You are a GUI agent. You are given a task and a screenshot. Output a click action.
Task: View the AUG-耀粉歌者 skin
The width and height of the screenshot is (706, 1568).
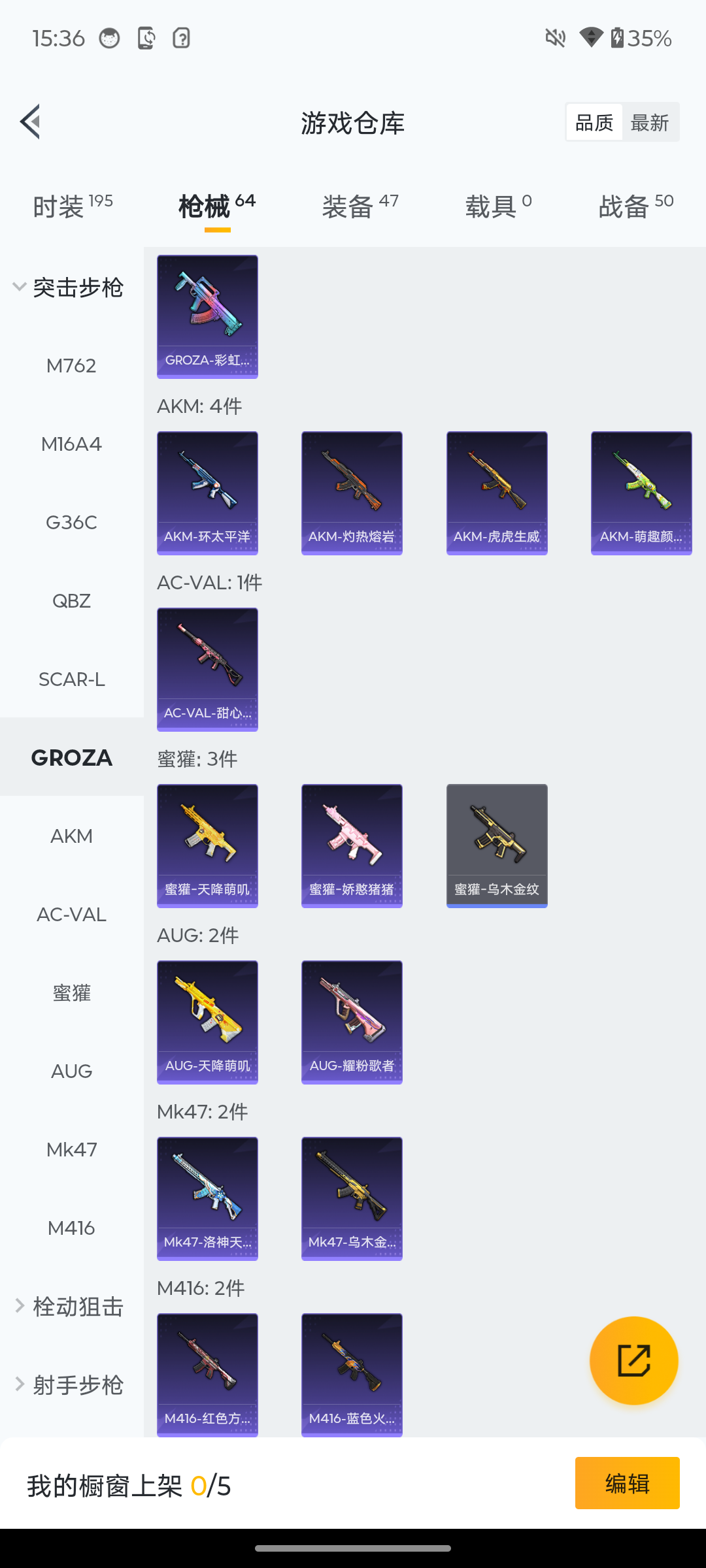[x=352, y=1022]
